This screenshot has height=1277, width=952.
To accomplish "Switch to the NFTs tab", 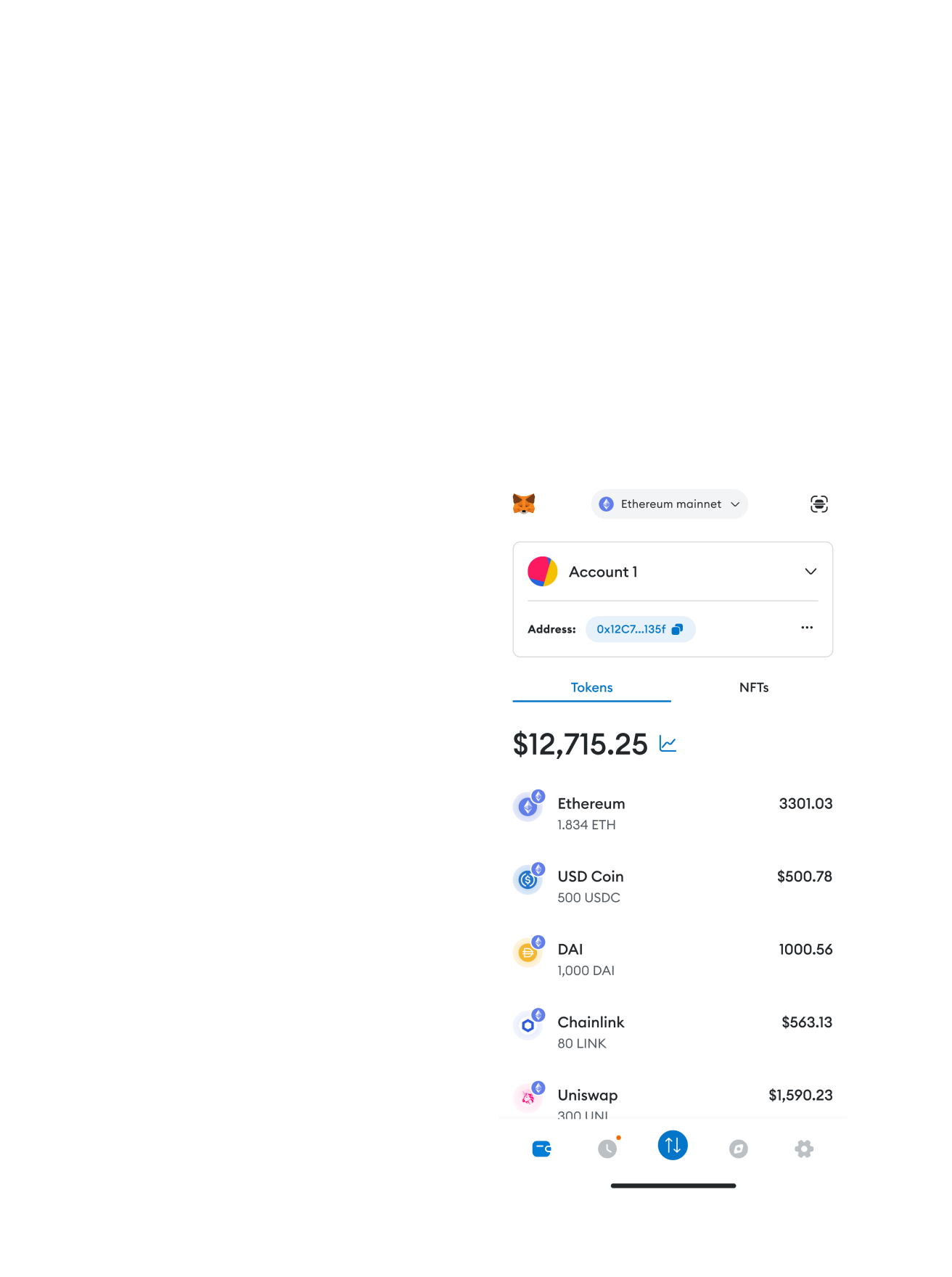I will pos(753,687).
